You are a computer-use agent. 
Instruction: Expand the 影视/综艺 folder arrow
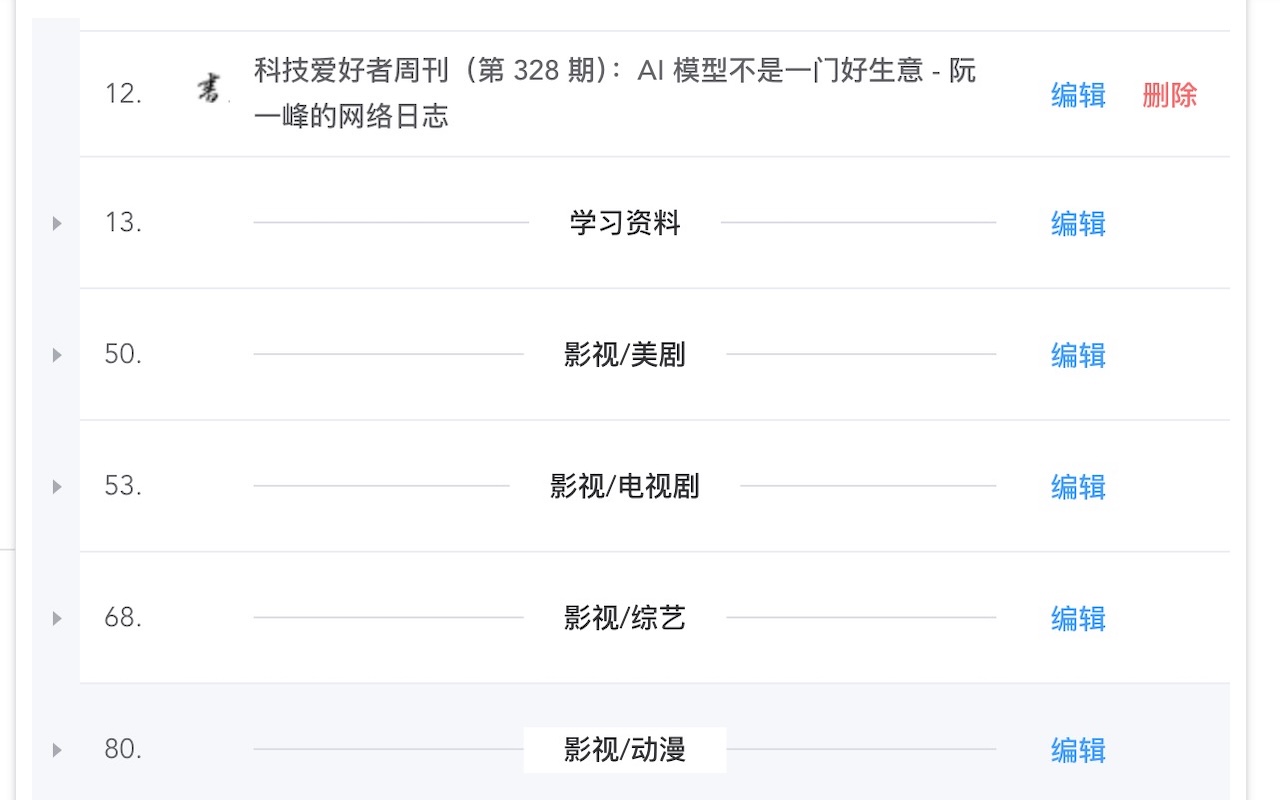57,619
